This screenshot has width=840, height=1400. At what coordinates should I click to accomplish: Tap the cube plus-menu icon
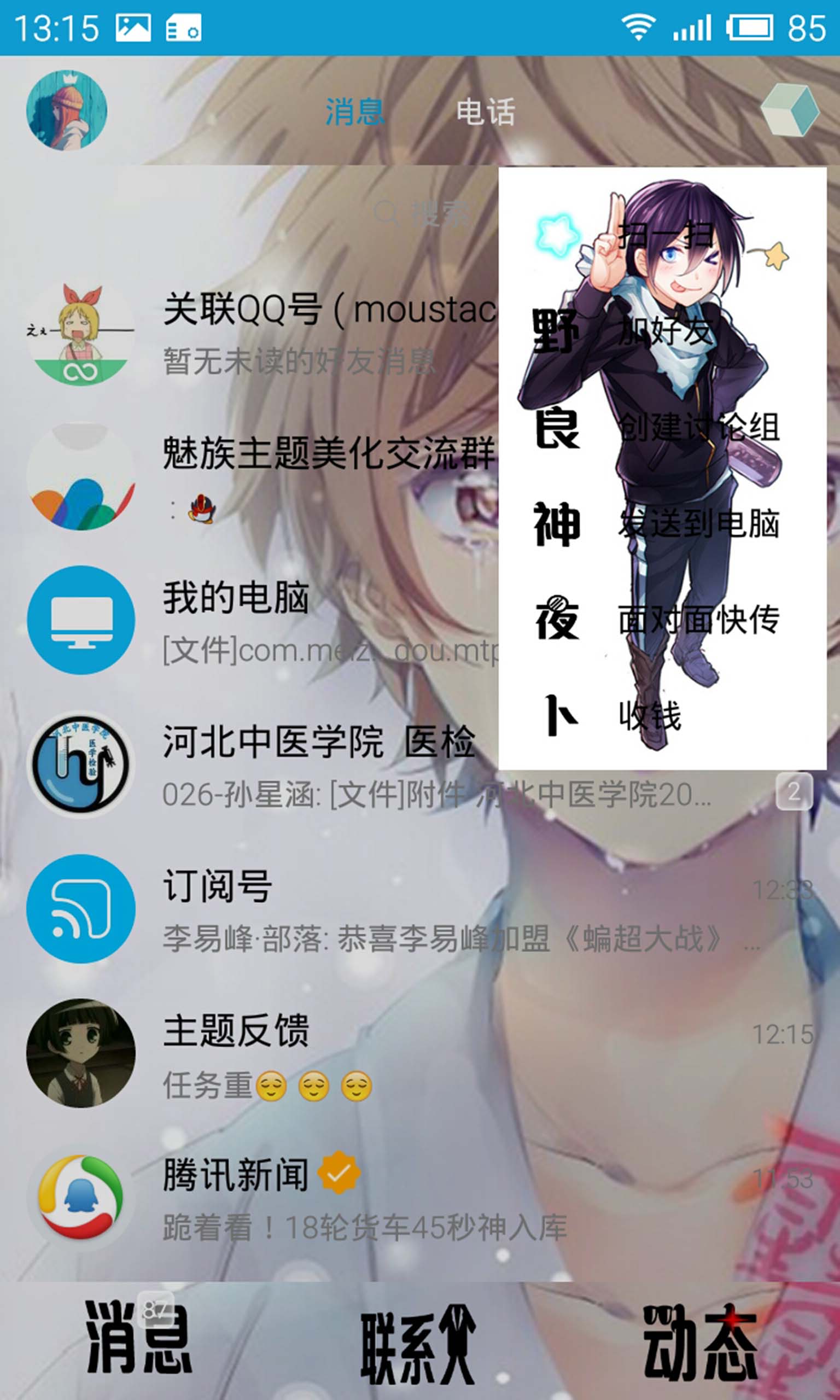click(790, 110)
